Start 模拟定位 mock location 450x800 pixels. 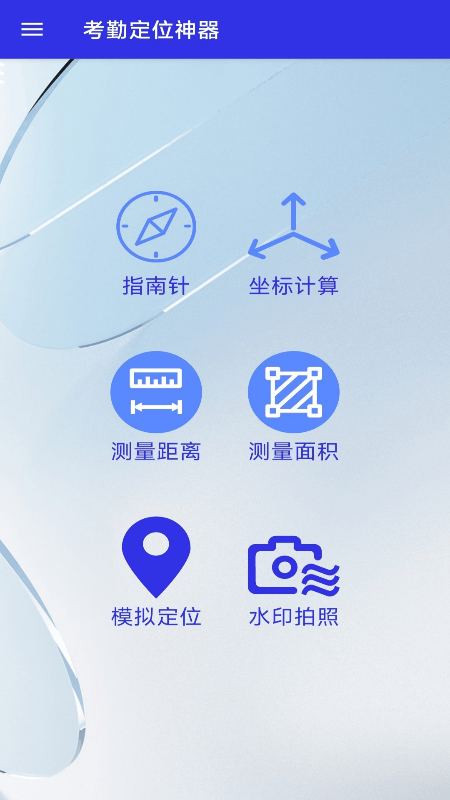click(156, 572)
